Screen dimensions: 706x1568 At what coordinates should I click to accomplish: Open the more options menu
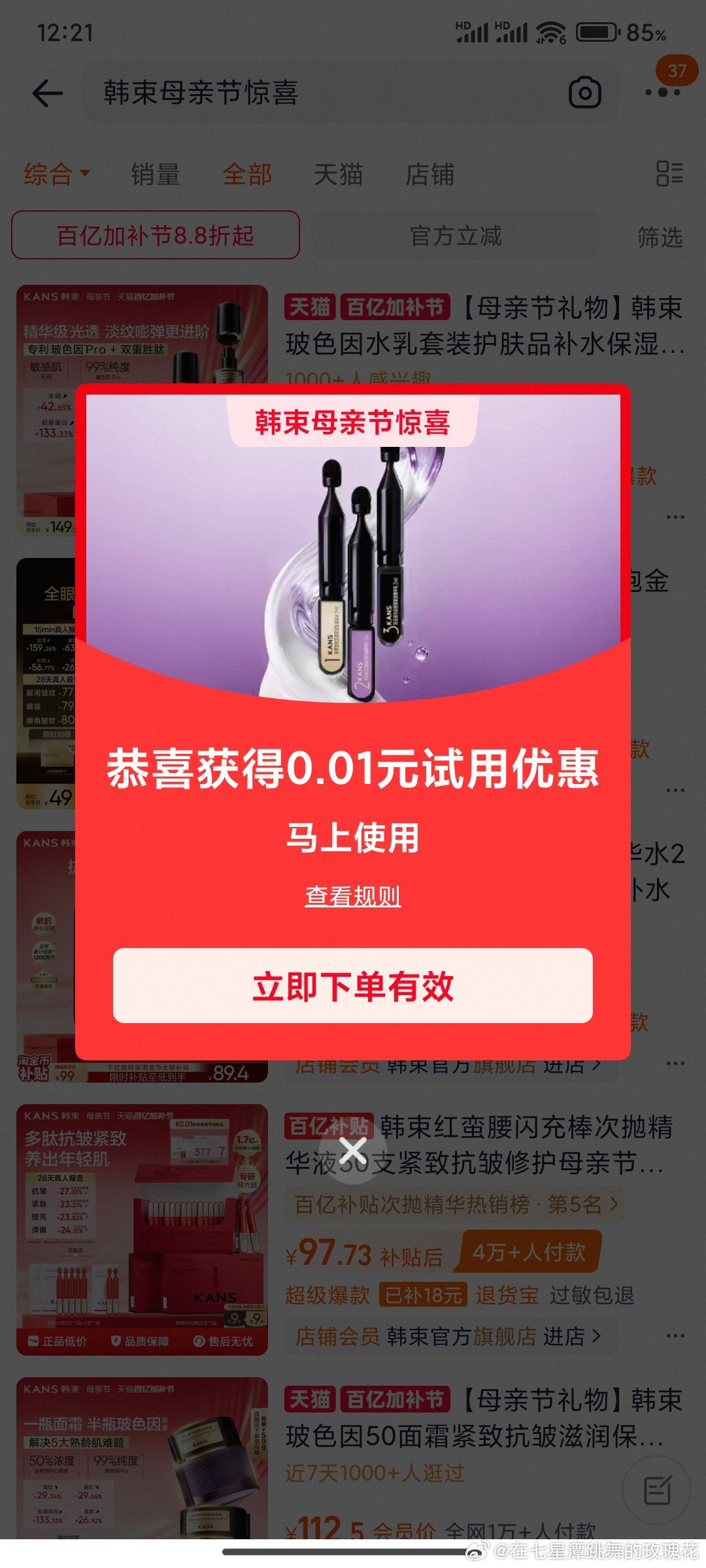[662, 93]
